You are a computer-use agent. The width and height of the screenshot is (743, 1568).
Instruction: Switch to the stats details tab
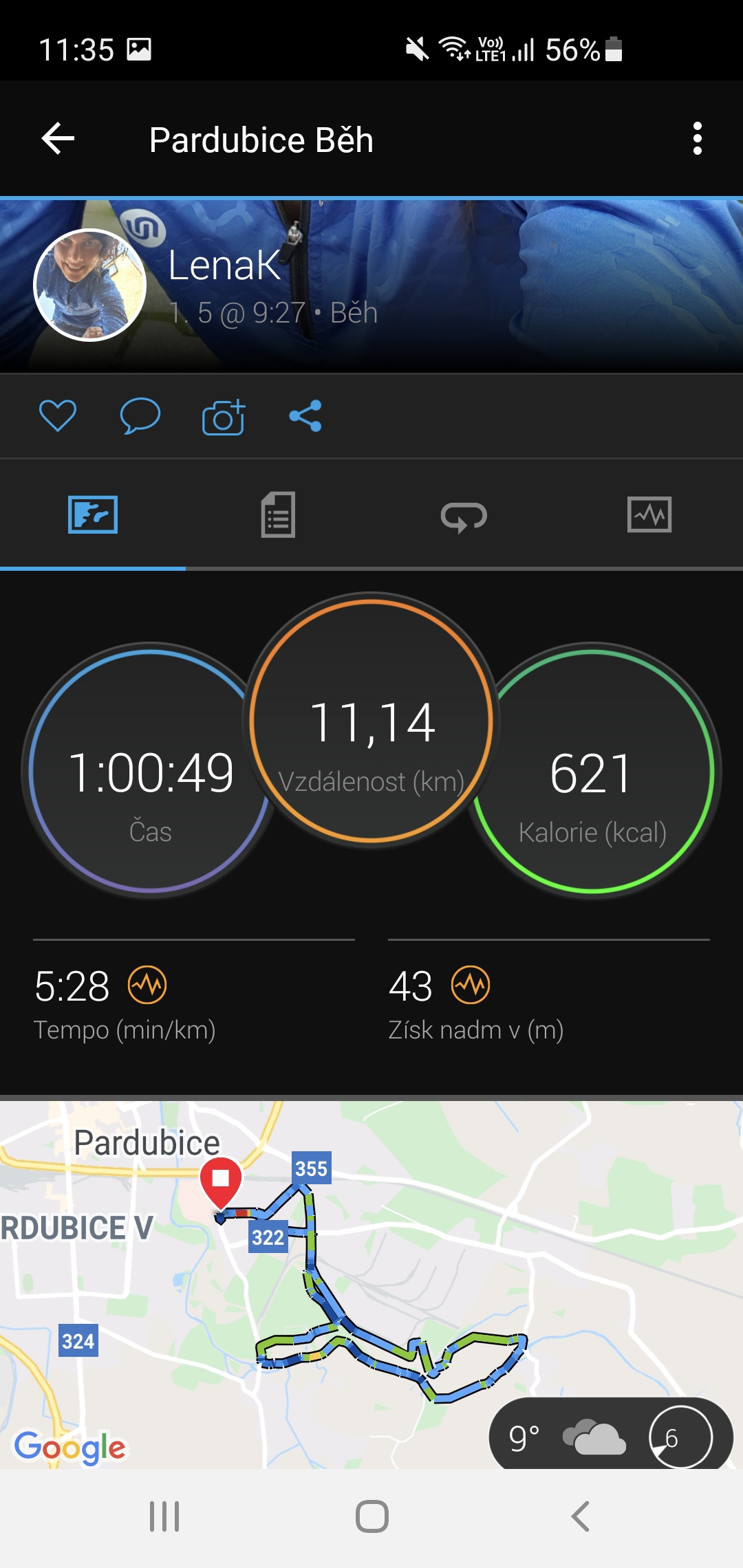pyautogui.click(x=278, y=514)
